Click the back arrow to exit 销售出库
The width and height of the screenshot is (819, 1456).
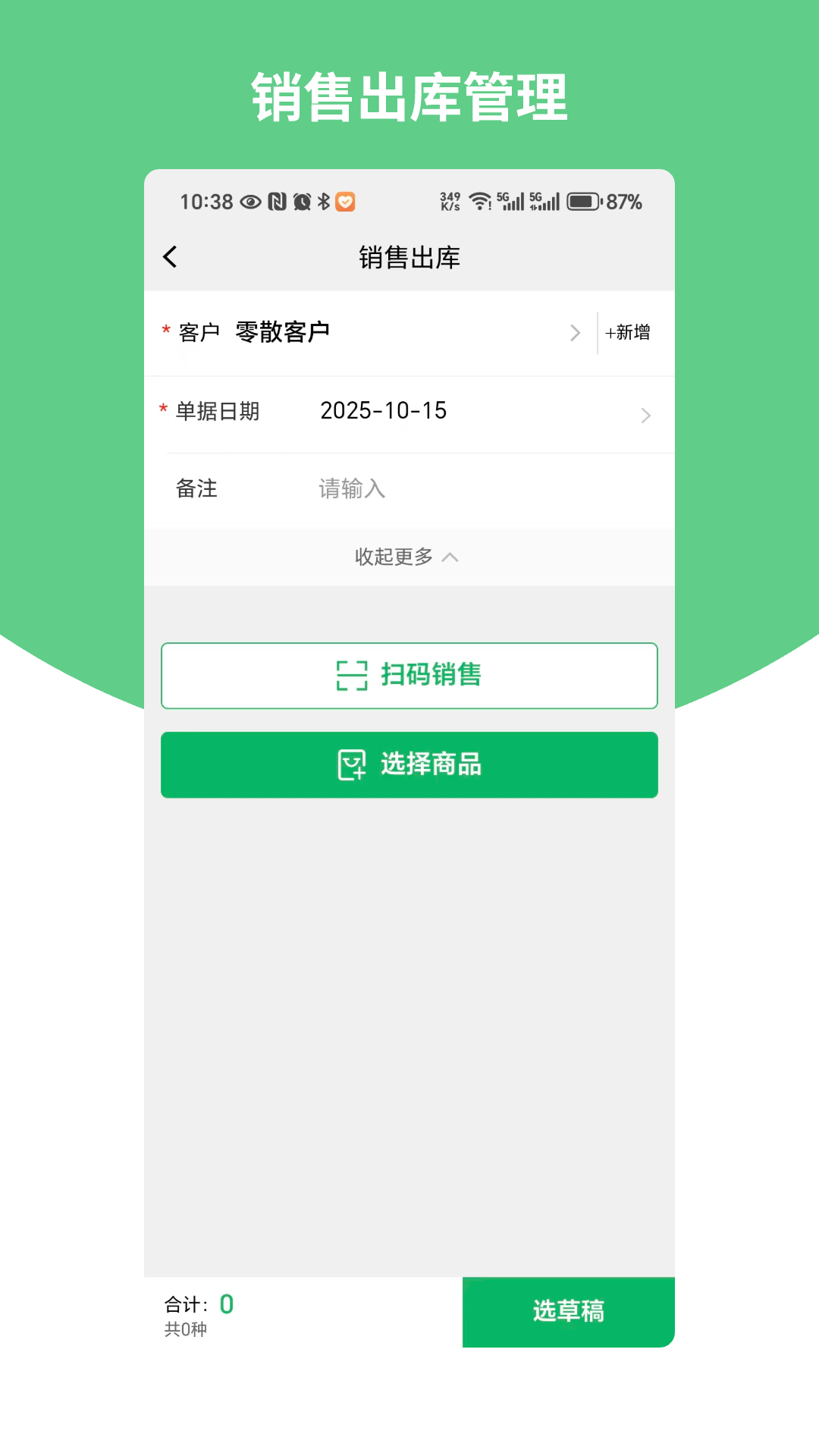[170, 257]
